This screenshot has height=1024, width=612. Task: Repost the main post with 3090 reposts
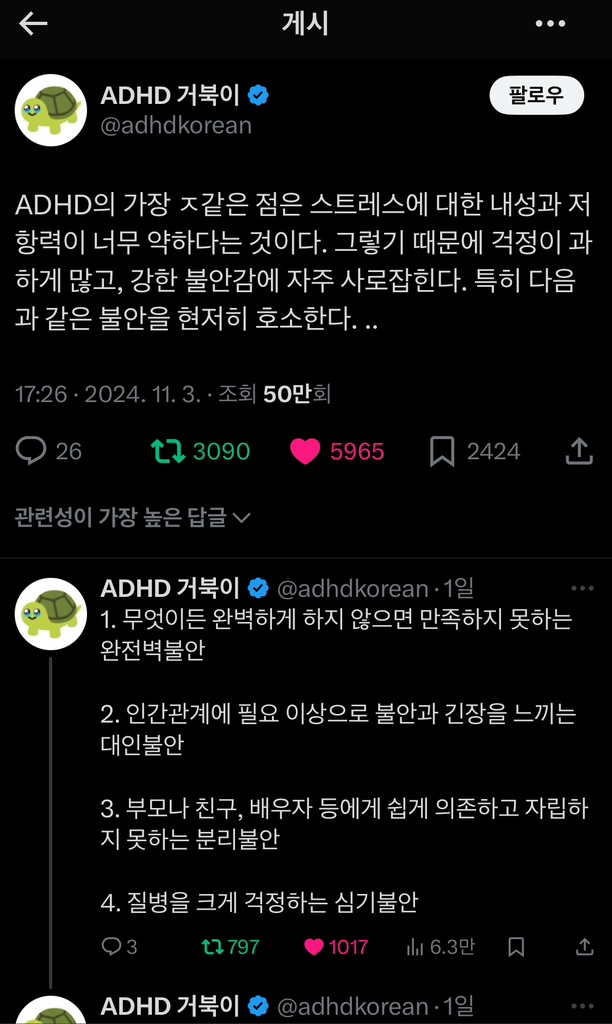(167, 451)
